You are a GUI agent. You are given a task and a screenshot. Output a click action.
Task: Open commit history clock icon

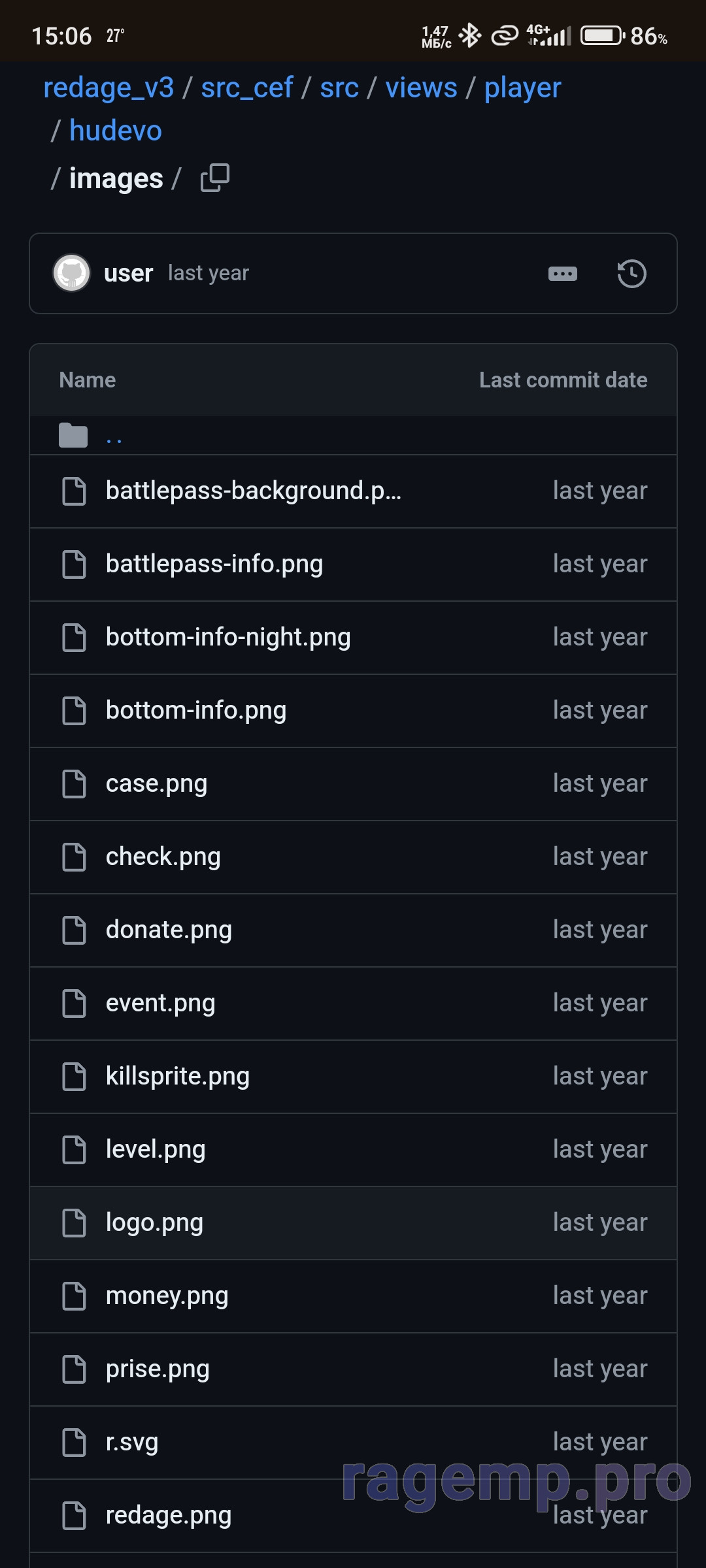631,274
